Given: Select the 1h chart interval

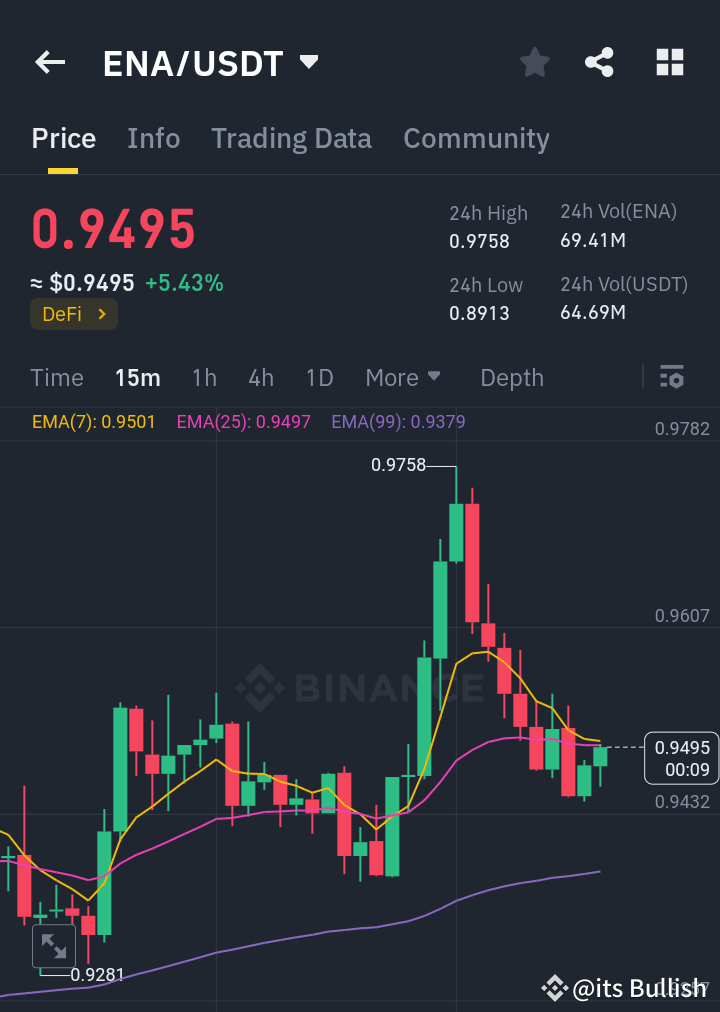Looking at the screenshot, I should [x=204, y=378].
